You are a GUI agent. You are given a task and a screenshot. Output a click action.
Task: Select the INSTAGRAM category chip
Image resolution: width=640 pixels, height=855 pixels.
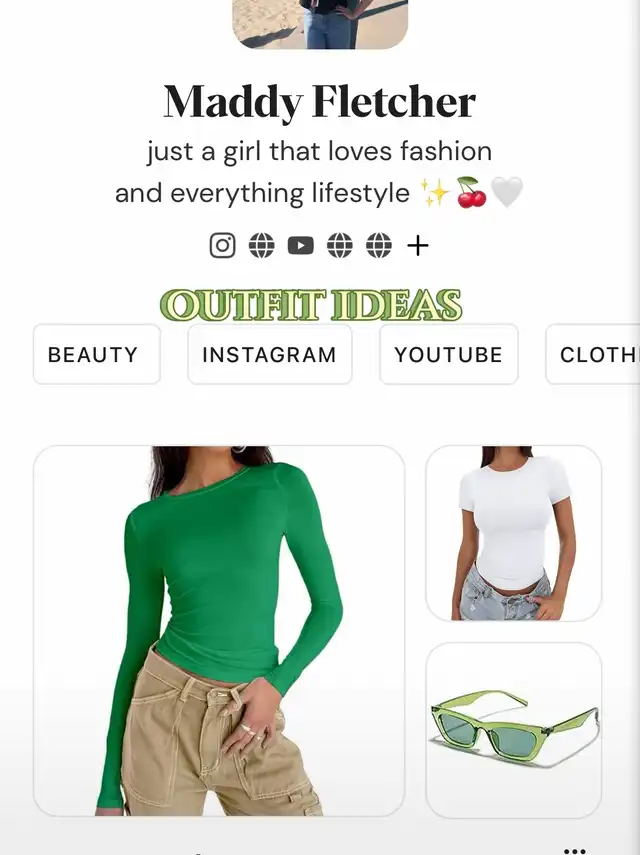point(269,354)
